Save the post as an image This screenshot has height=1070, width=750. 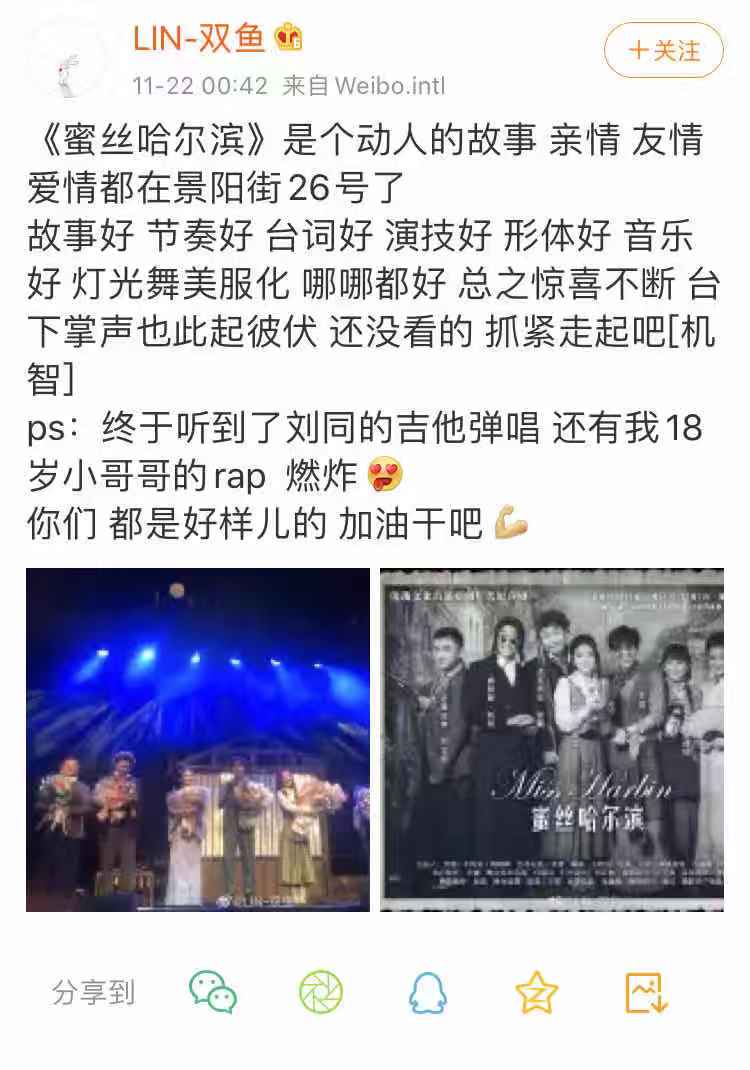646,992
